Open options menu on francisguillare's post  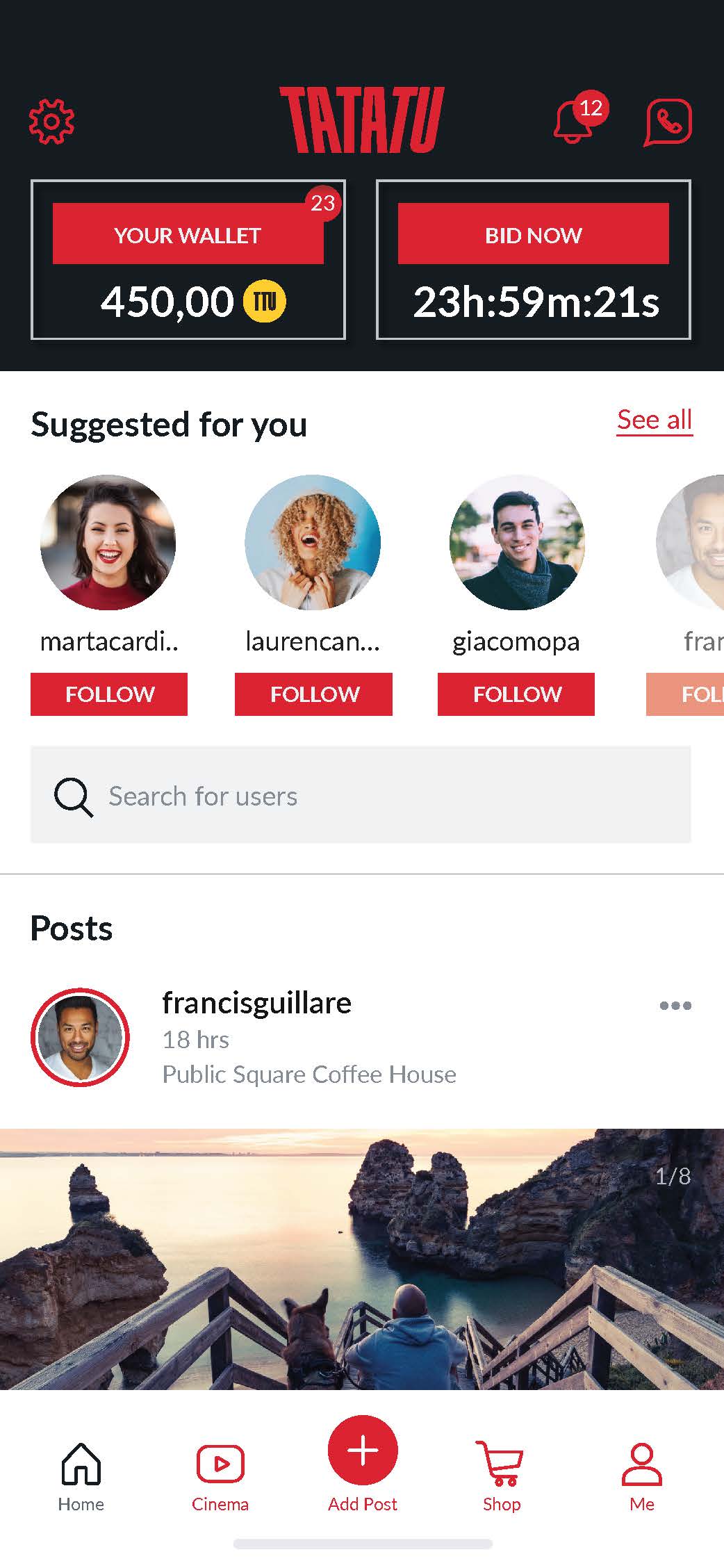pos(675,1005)
